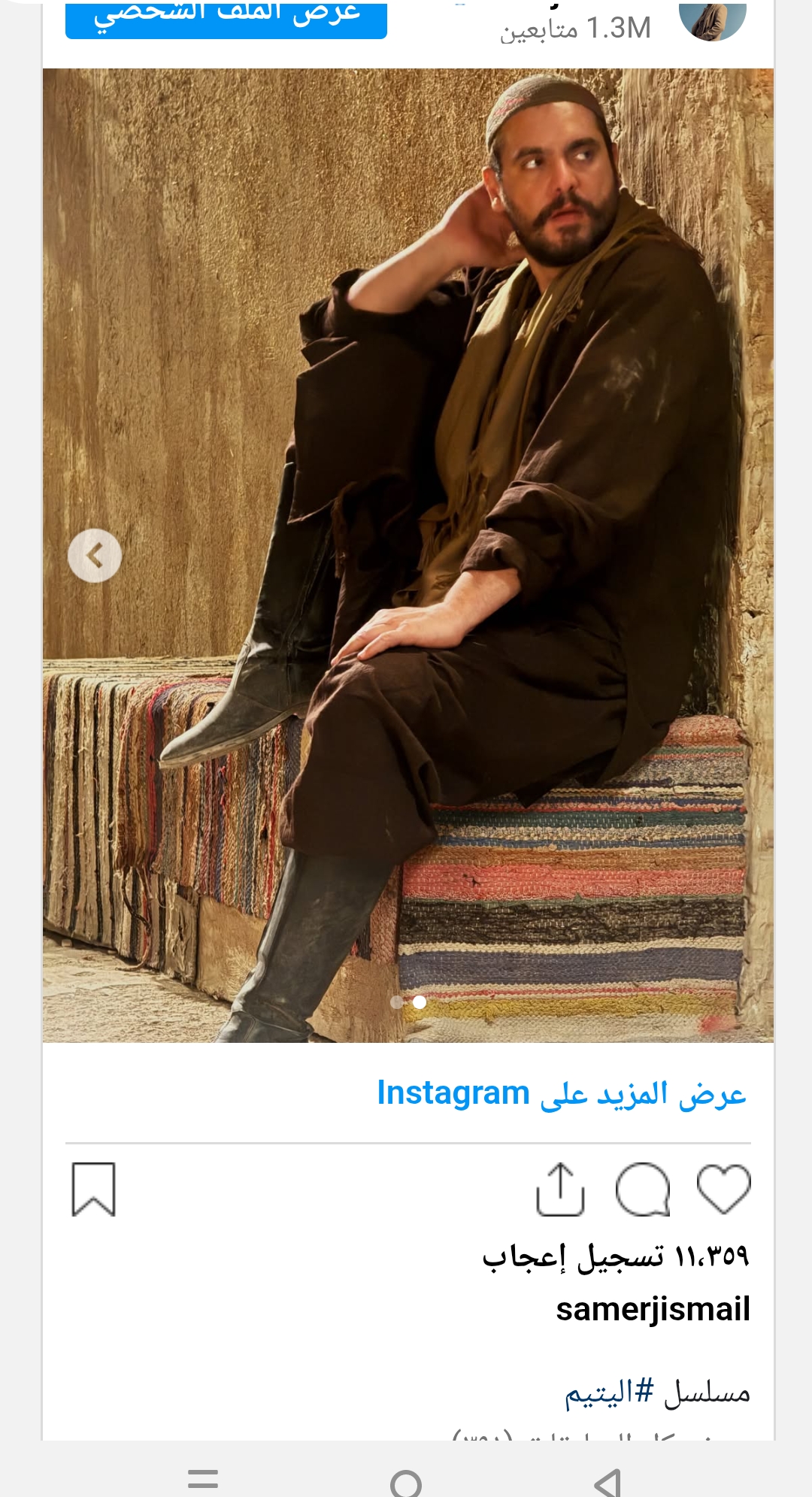
Task: Tap the blue view profile button
Action: coord(226,19)
